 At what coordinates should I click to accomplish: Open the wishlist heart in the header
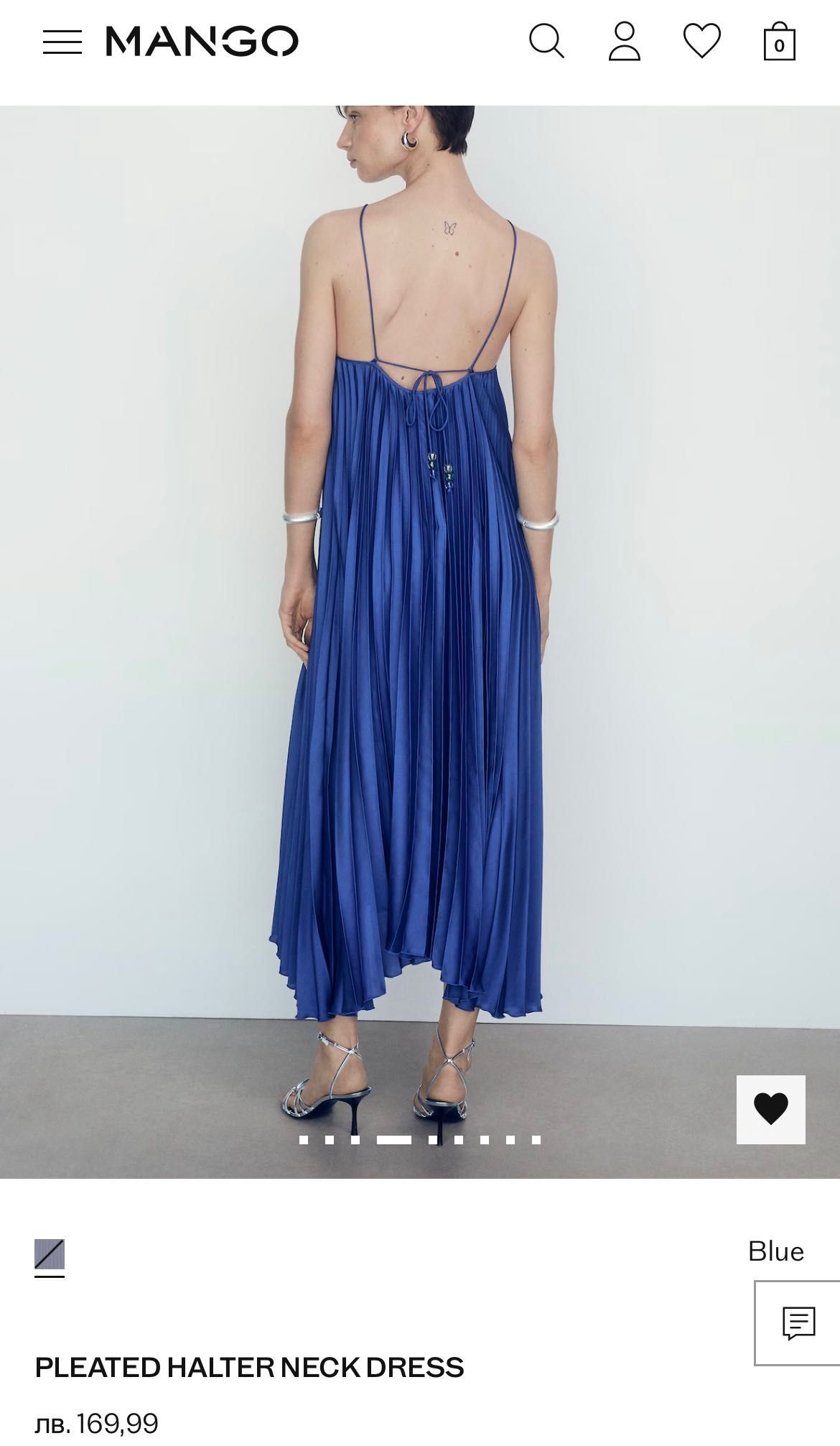pos(701,41)
